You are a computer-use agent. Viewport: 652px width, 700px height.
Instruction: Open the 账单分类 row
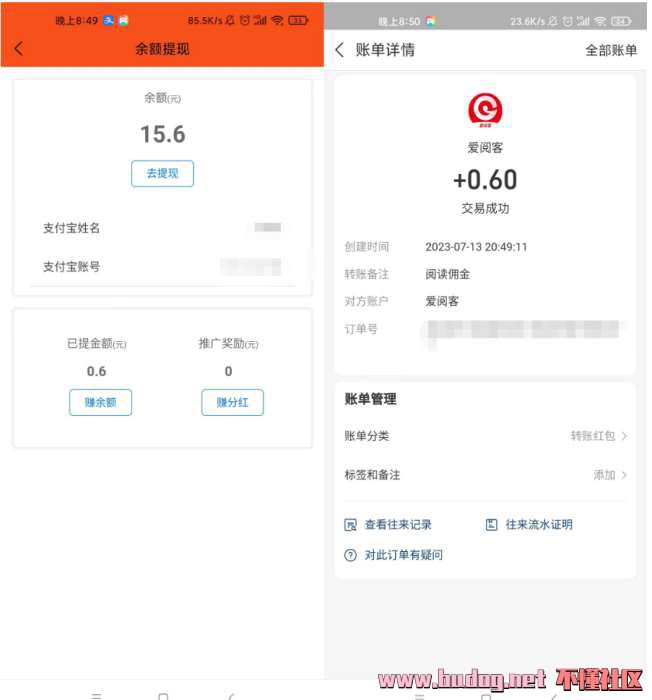point(485,436)
